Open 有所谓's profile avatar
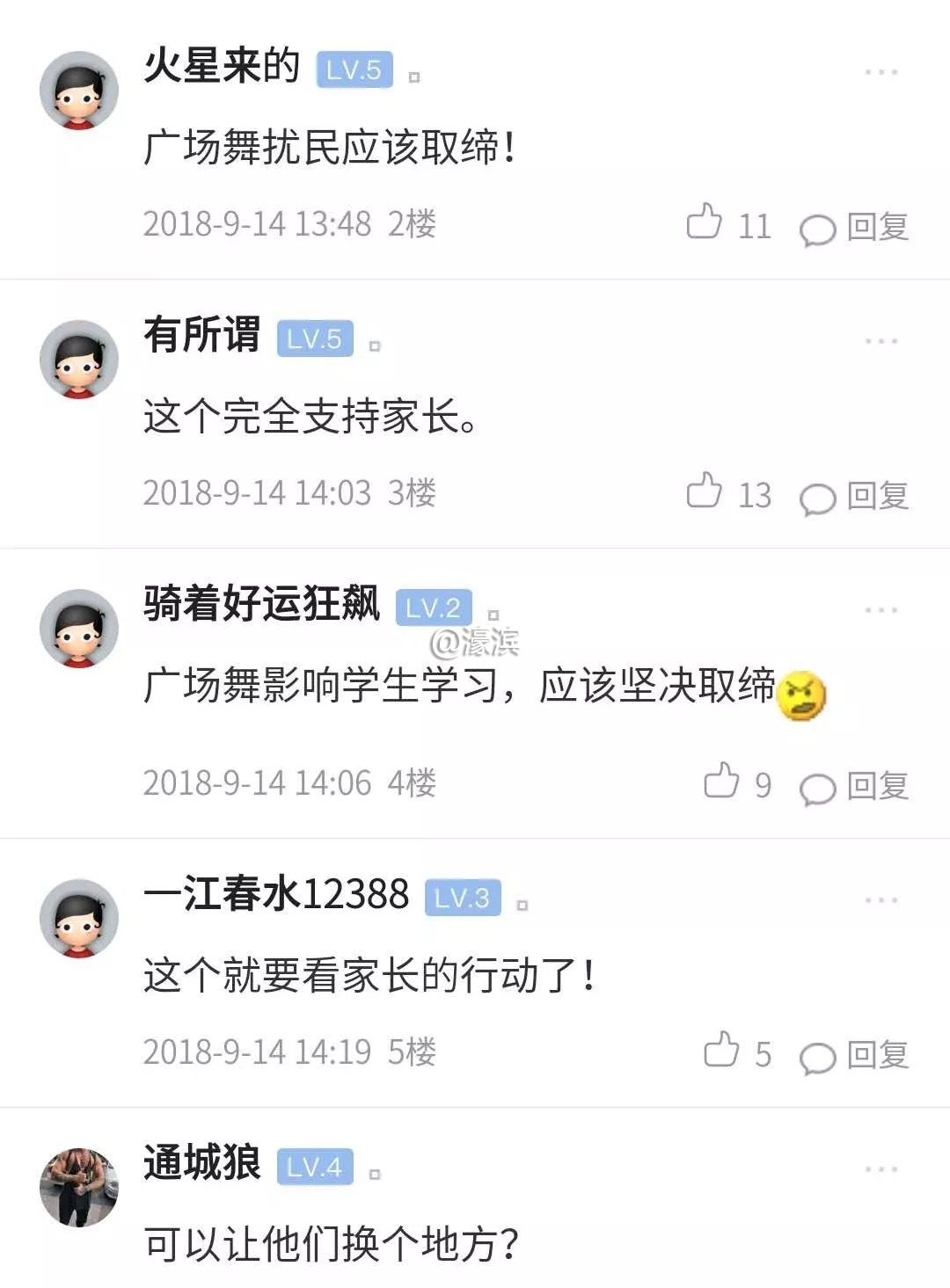 click(79, 360)
